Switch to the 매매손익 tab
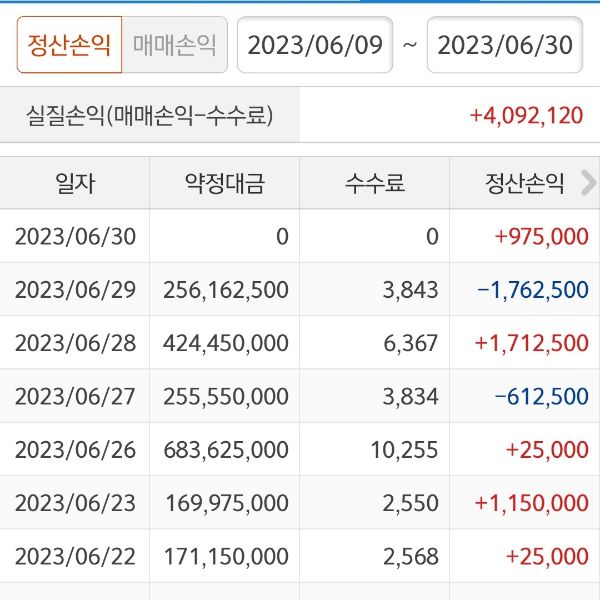 coord(174,46)
